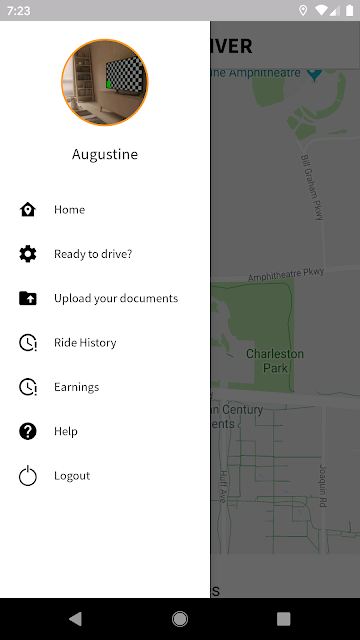Tap the system back button
Viewport: 360px width, 640px height.
tap(76, 619)
